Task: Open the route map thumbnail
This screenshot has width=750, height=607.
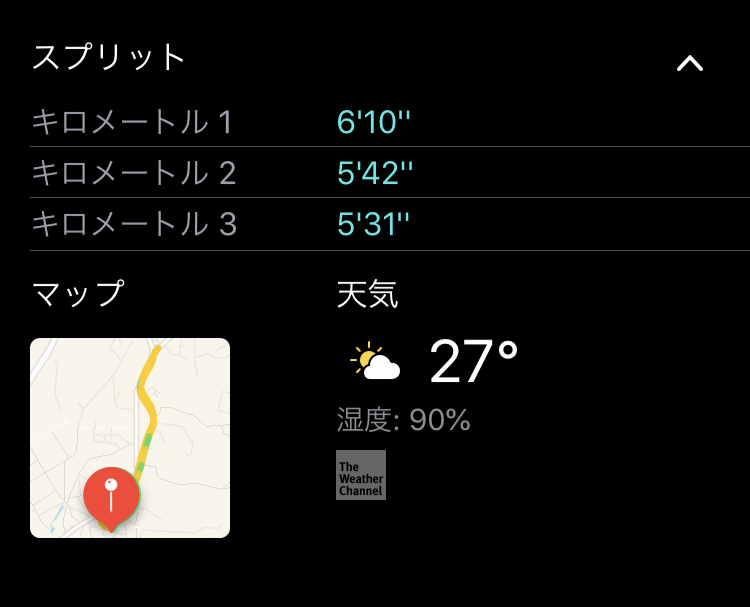Action: click(x=130, y=438)
